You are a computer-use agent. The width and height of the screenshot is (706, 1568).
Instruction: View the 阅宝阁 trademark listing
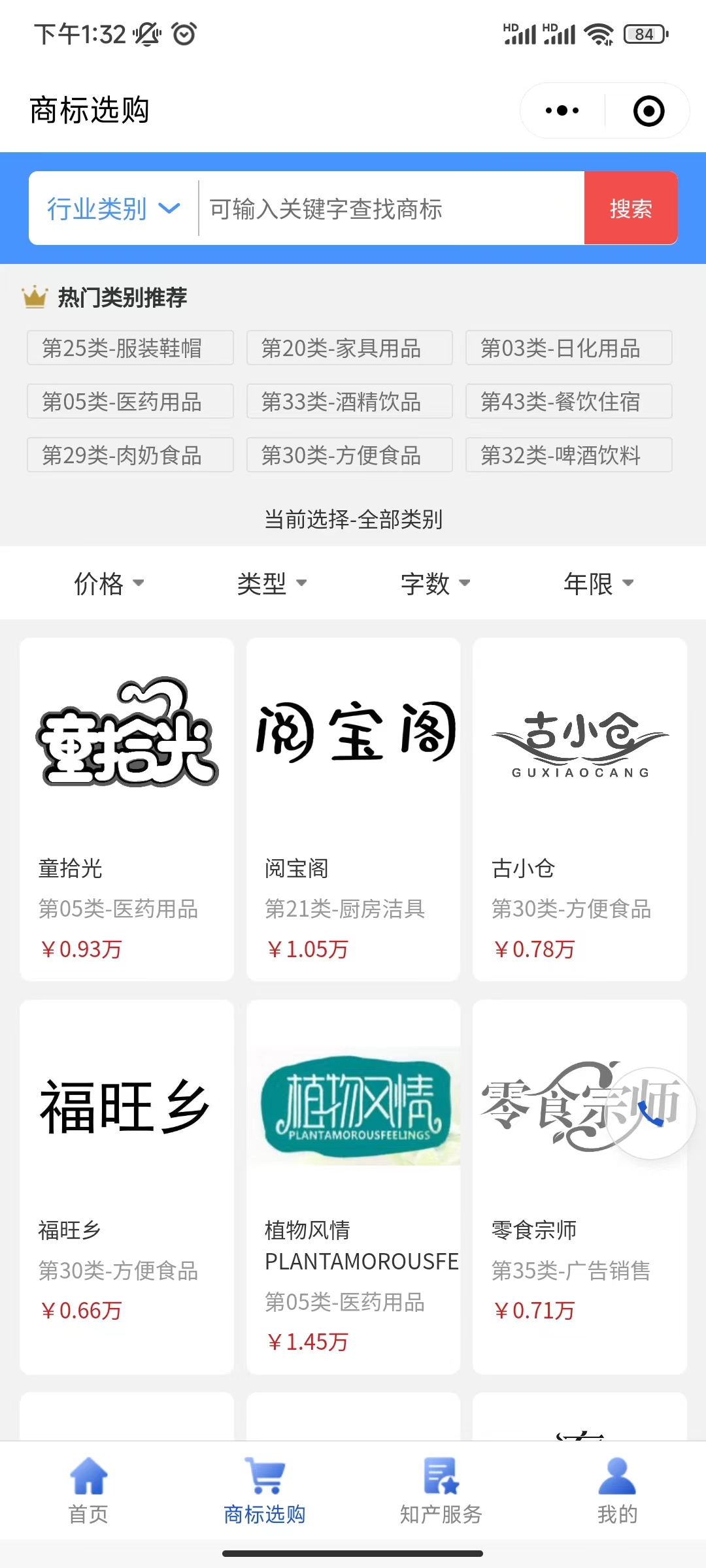click(x=353, y=809)
